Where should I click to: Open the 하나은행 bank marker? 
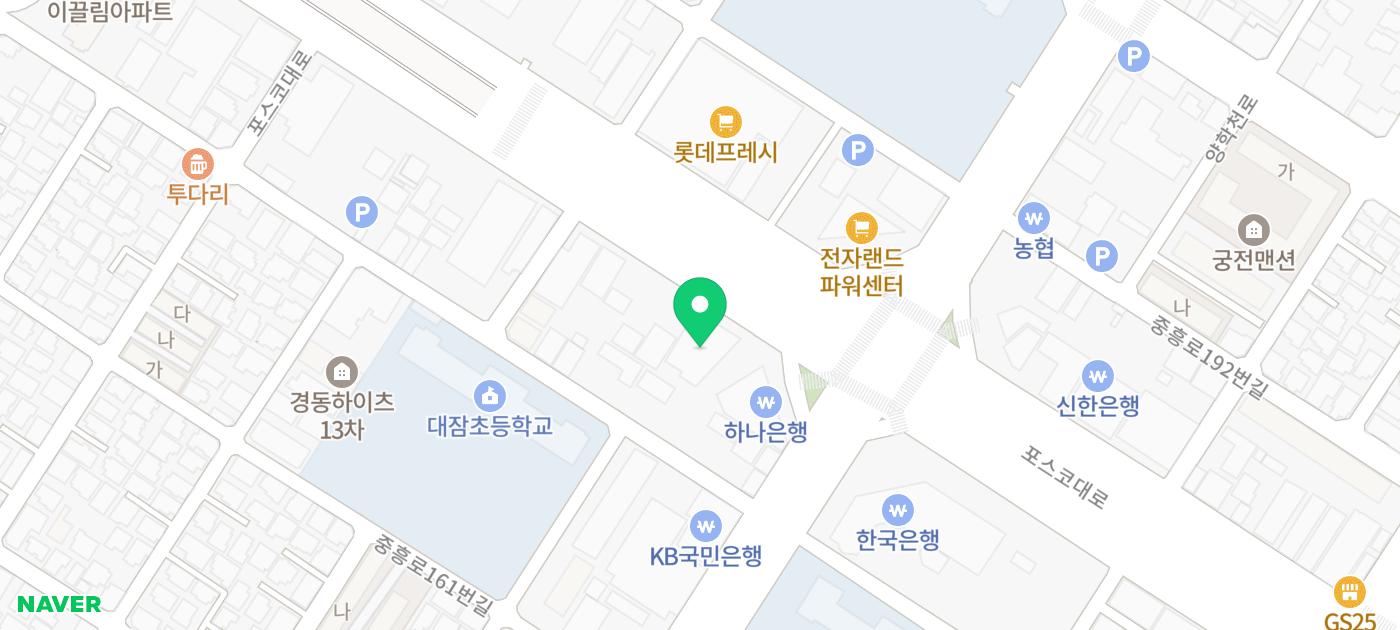click(x=766, y=402)
